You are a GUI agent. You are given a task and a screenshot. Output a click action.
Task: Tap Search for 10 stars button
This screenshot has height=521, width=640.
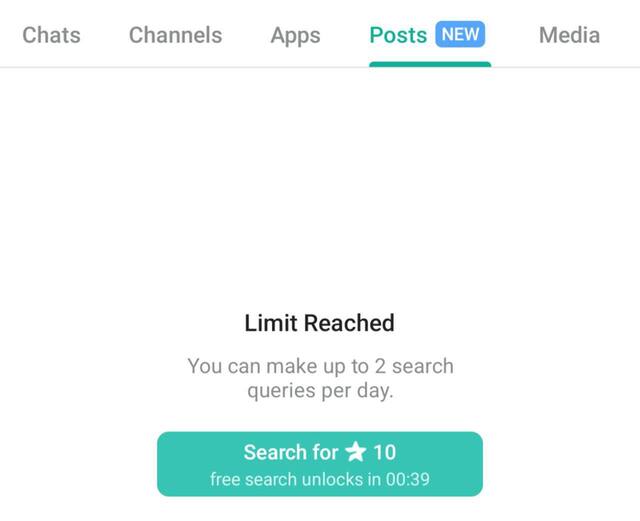click(x=320, y=464)
